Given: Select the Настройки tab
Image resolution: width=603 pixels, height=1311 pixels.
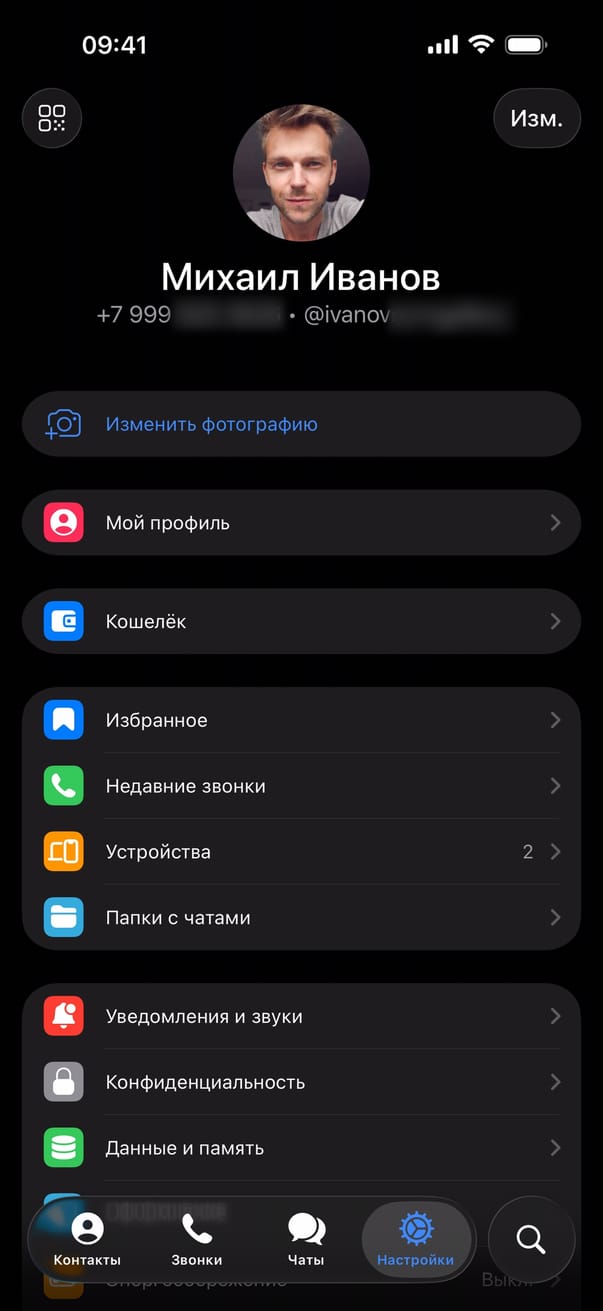Looking at the screenshot, I should (415, 1240).
